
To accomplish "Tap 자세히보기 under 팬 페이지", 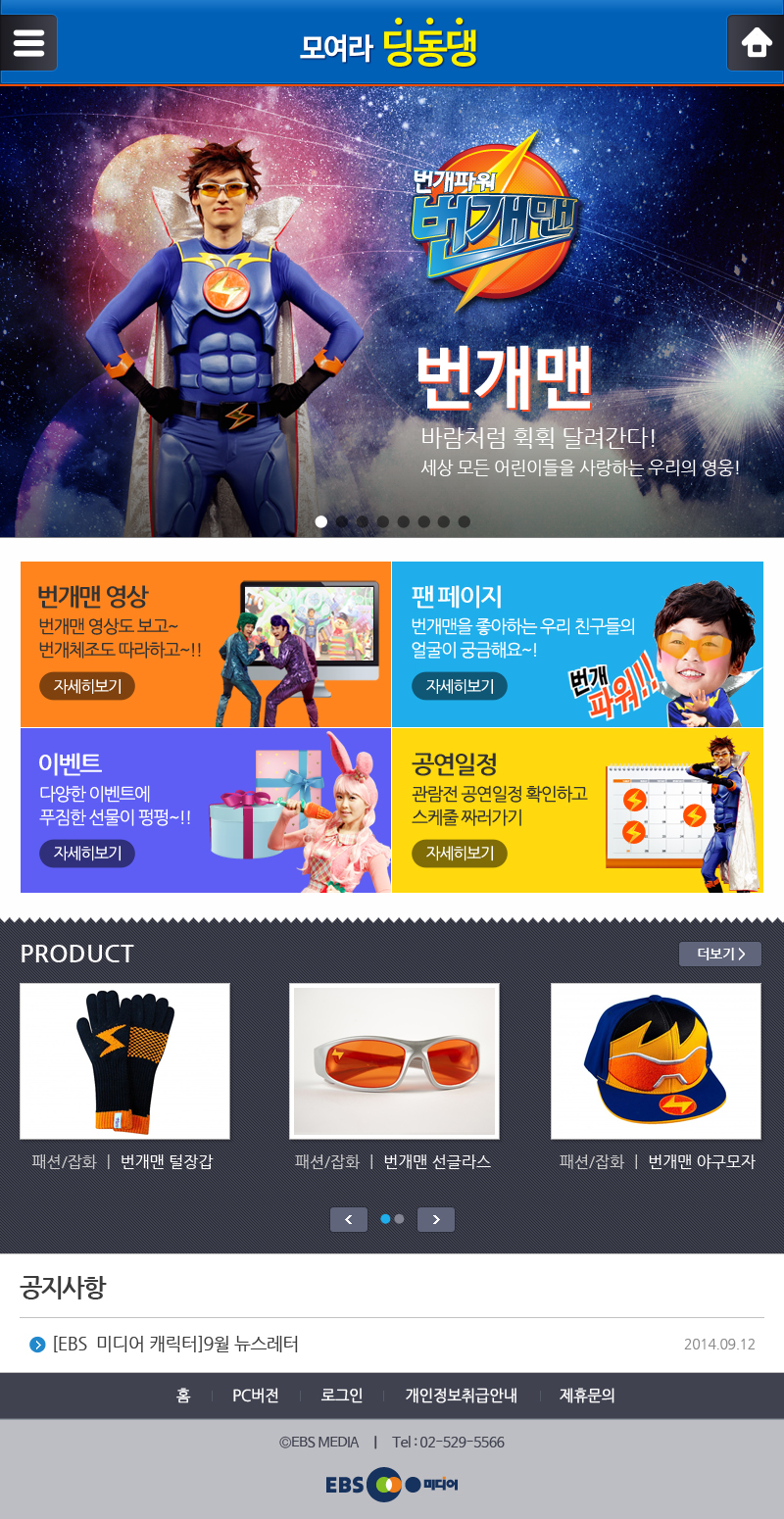I will [x=459, y=686].
